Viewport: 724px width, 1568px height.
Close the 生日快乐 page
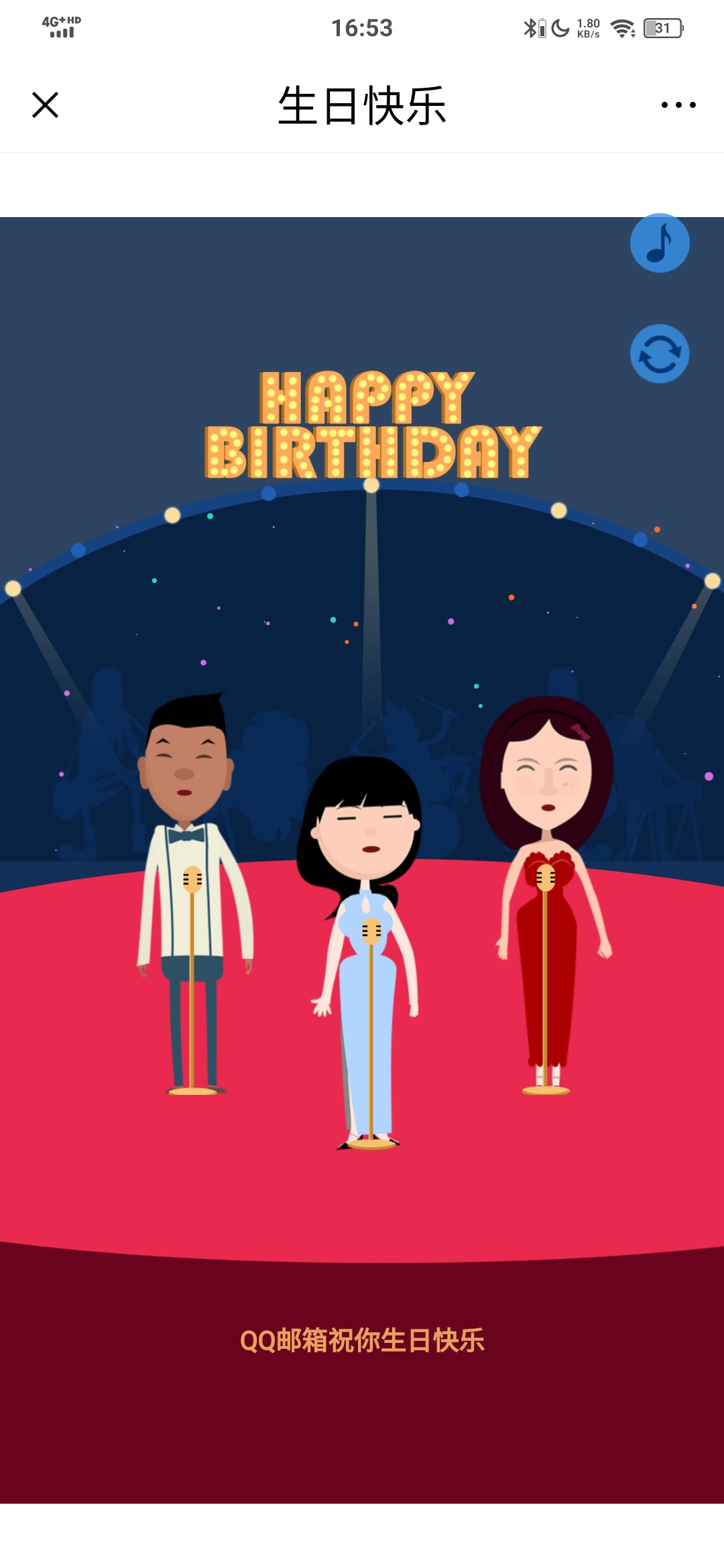point(46,105)
